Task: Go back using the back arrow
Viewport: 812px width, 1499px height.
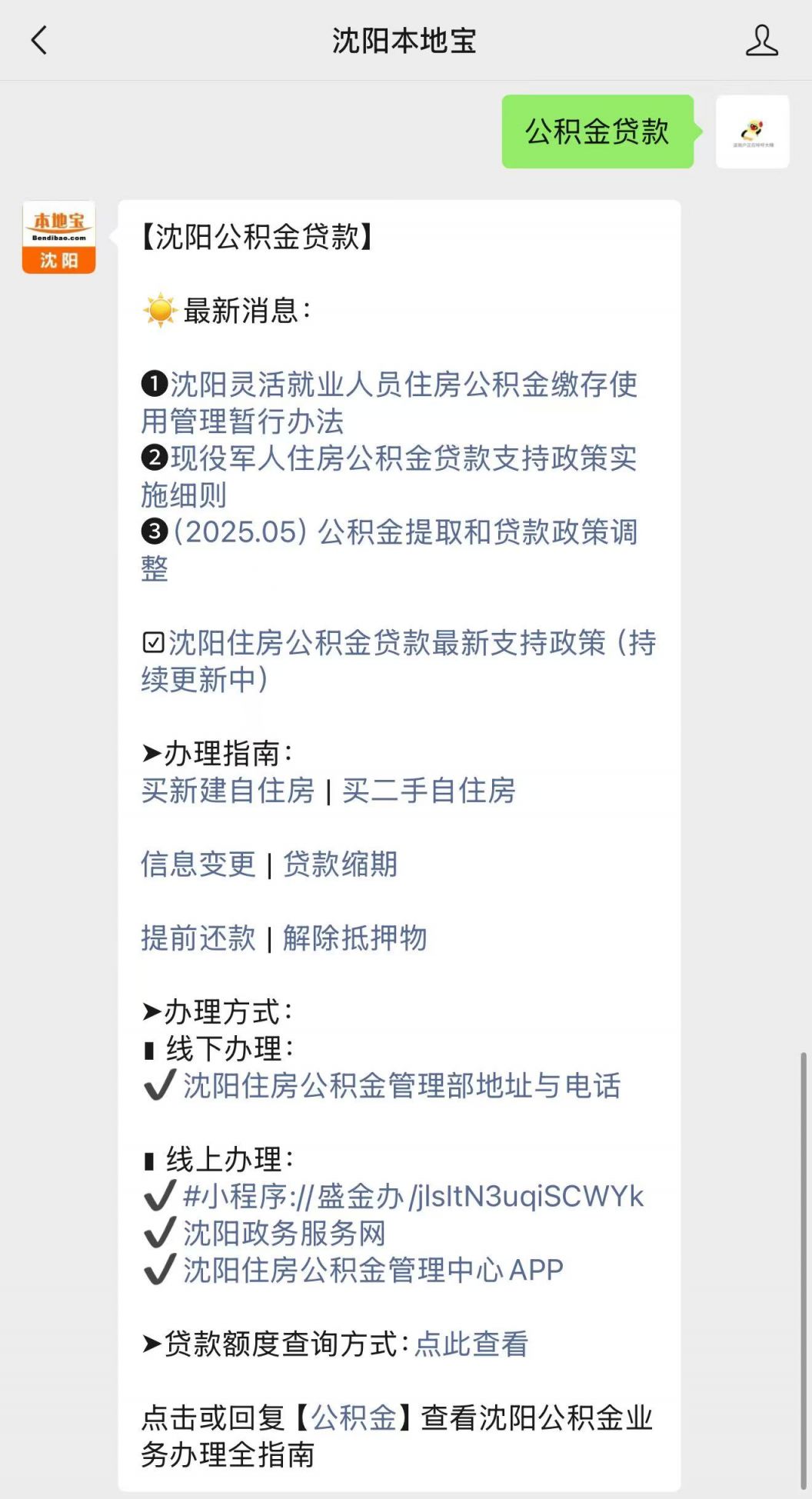Action: click(39, 41)
